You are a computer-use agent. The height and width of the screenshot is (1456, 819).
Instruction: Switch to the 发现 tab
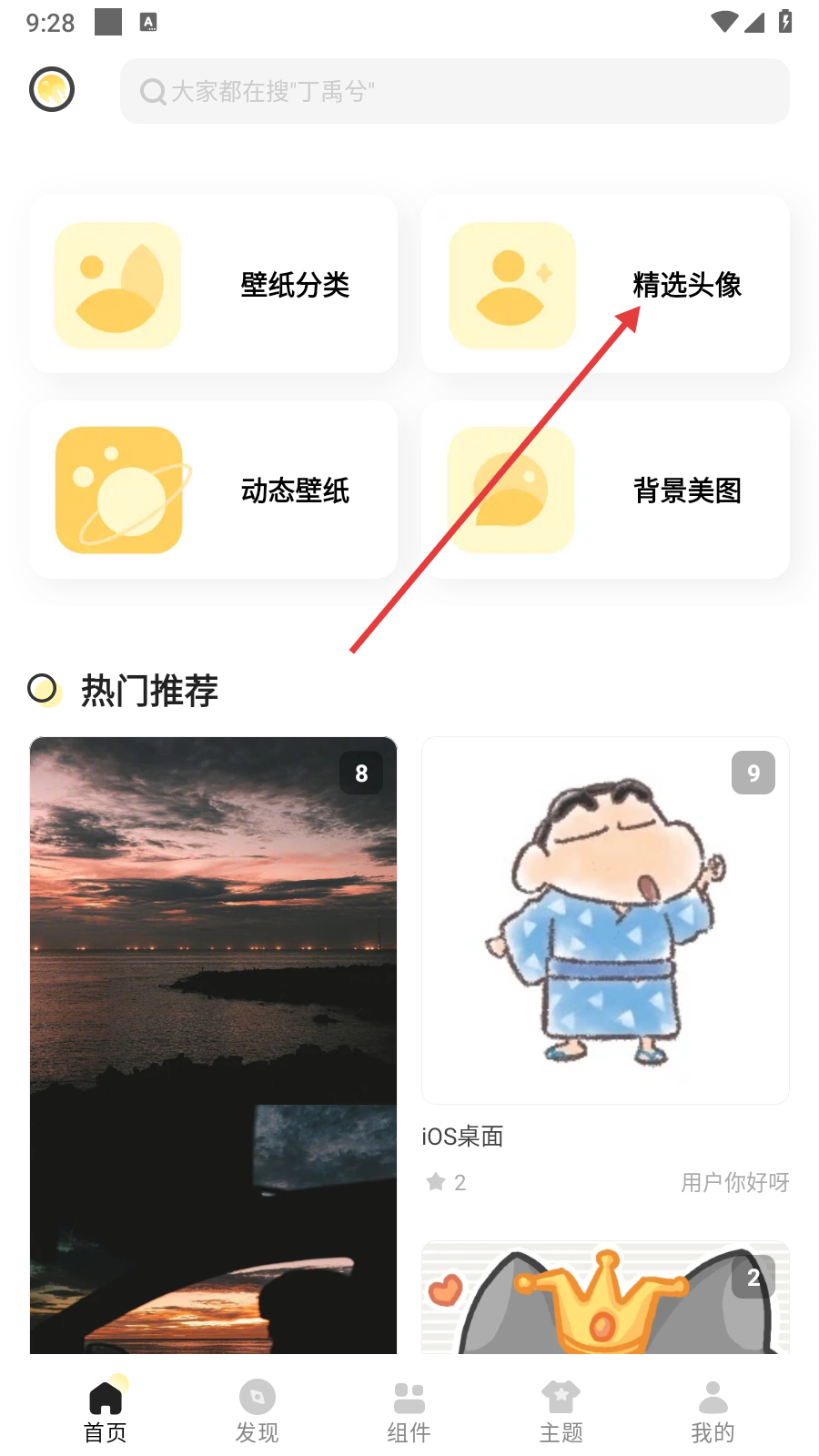click(257, 1411)
